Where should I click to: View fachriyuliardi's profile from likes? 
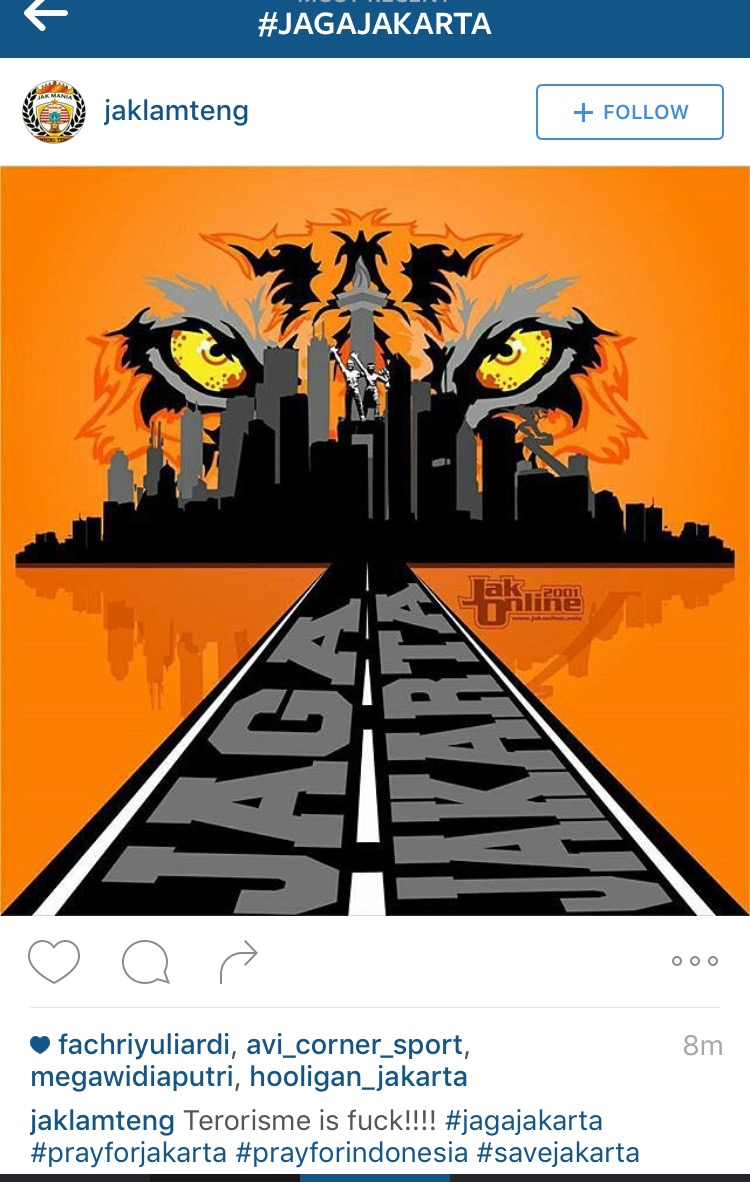[144, 1046]
